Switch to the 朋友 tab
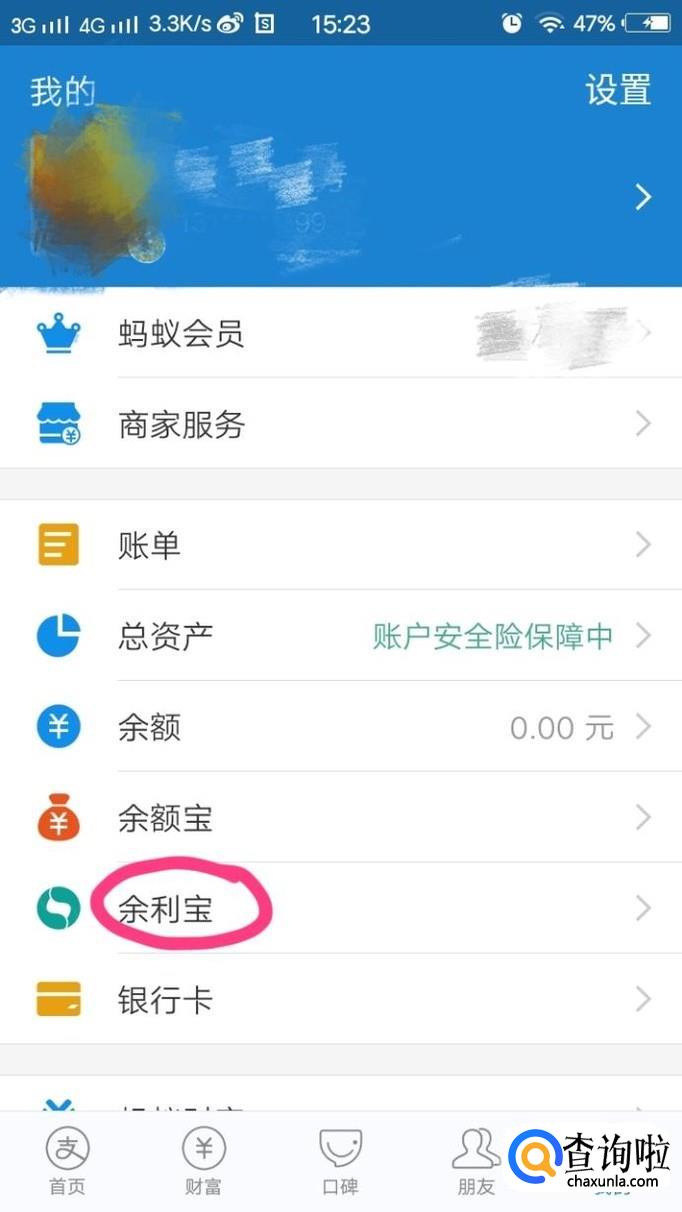Viewport: 682px width, 1212px height. tap(476, 1161)
